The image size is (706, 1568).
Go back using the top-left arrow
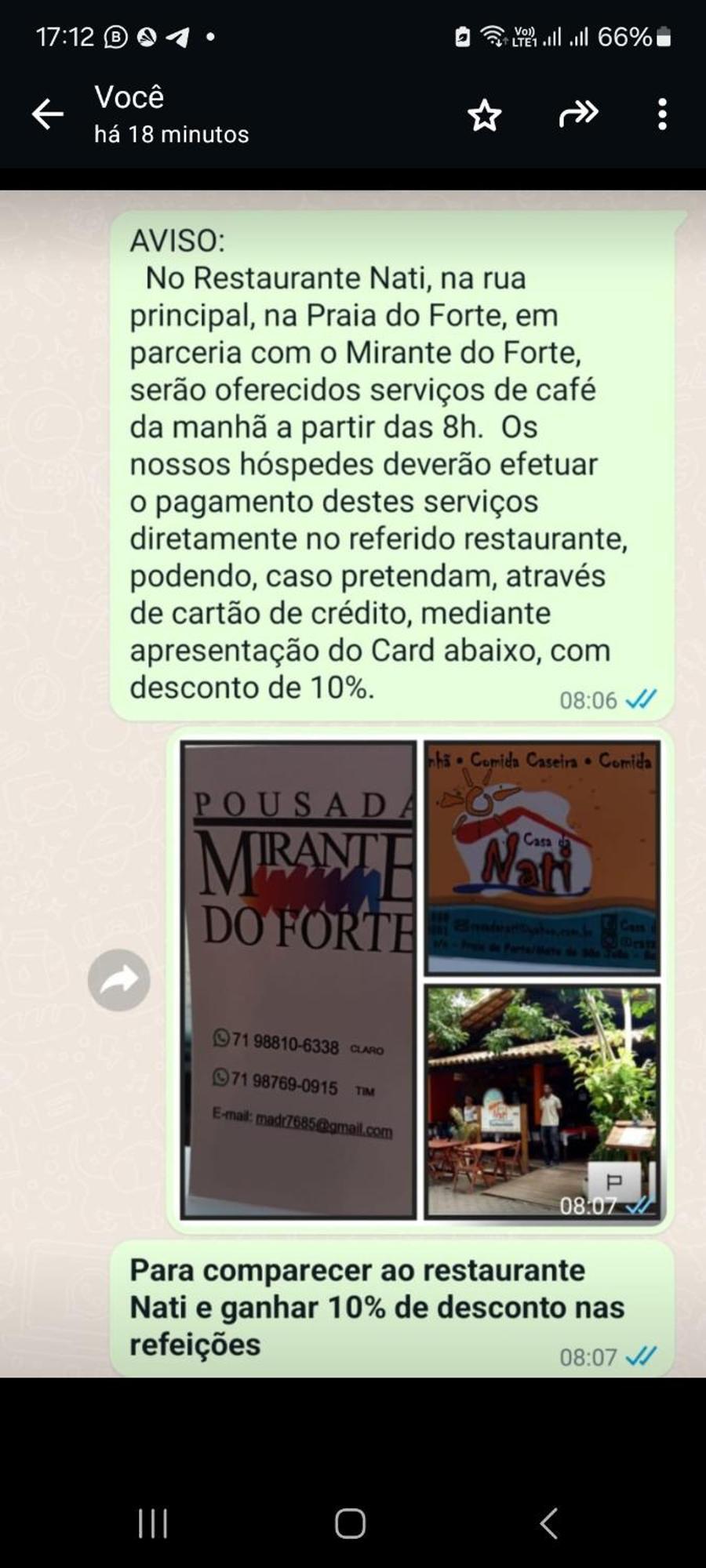coord(47,114)
